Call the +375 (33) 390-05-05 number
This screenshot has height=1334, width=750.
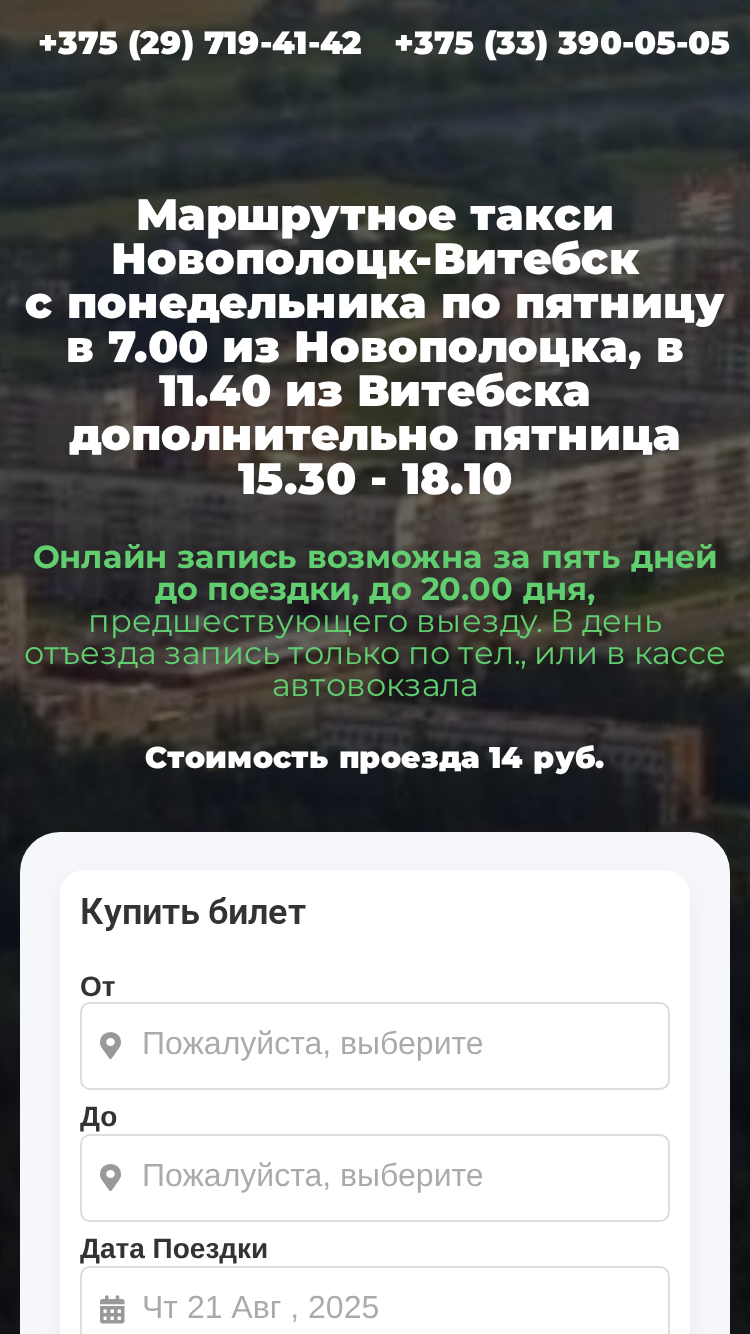click(x=562, y=44)
